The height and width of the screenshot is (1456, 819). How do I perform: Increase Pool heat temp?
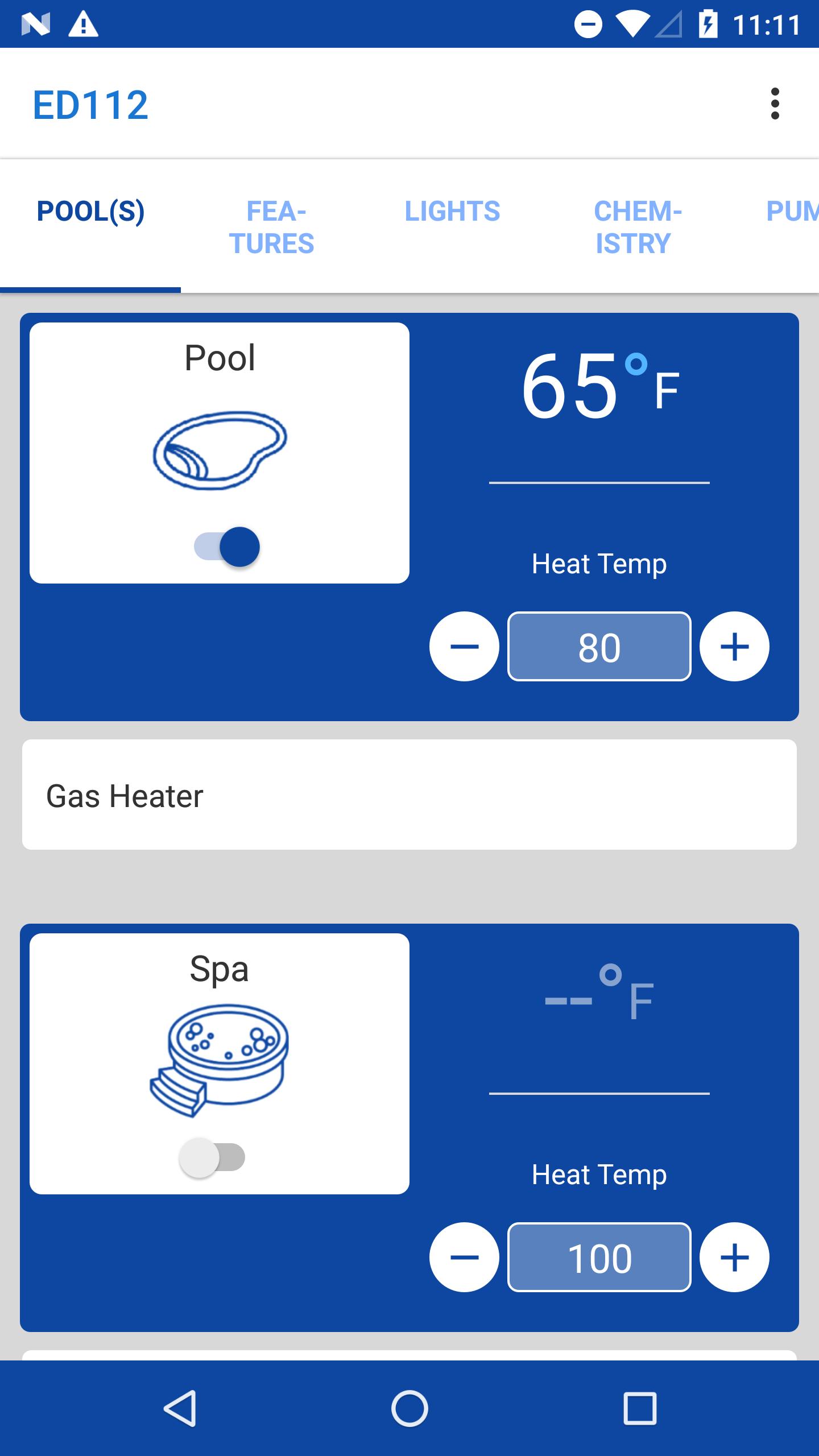(734, 647)
